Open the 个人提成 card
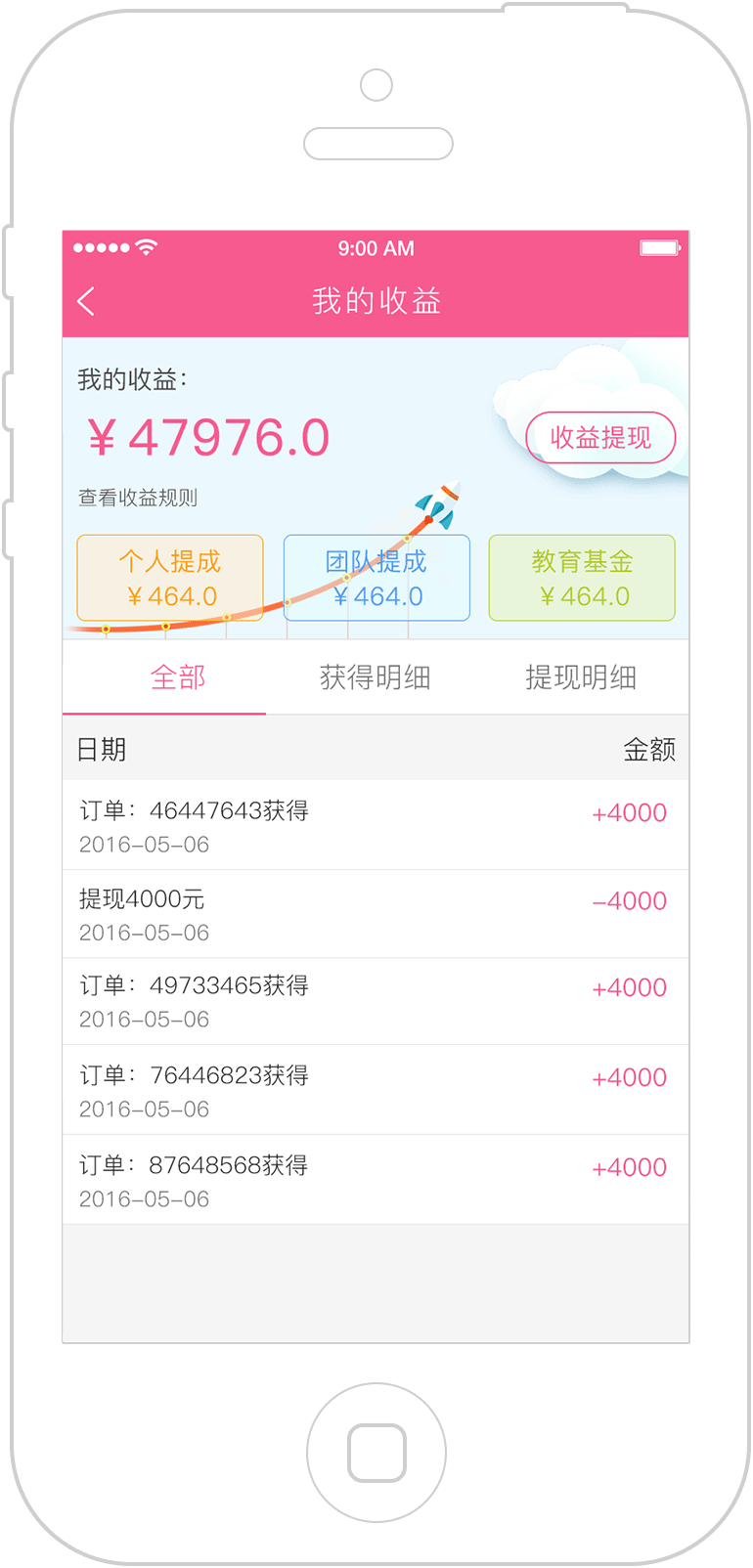The width and height of the screenshot is (753, 1568). 170,578
